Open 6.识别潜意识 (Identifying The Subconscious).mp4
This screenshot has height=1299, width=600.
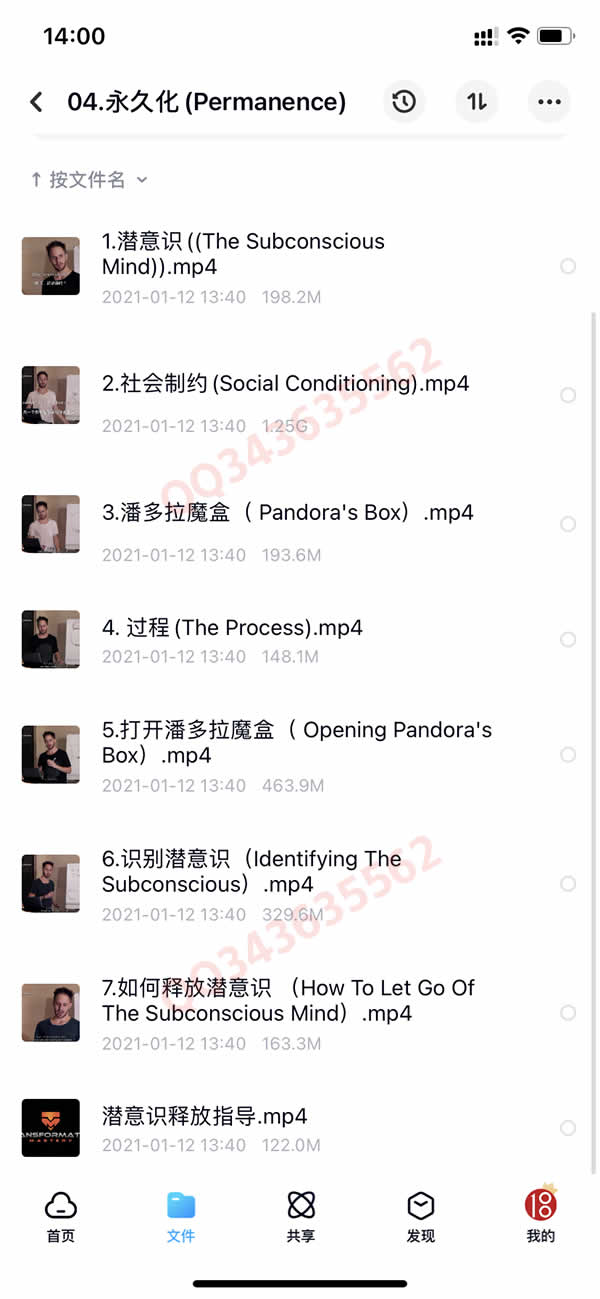pyautogui.click(x=251, y=871)
